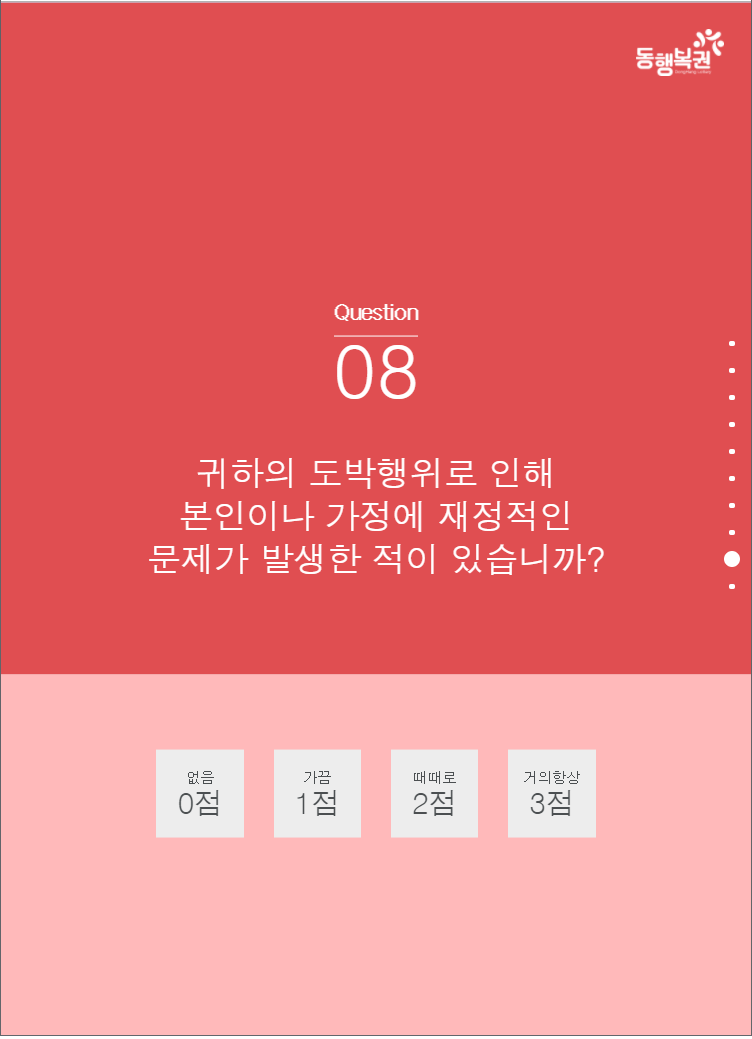Choose the 가끔 1점 answer
Viewport: 752px width, 1039px height.
tap(317, 793)
